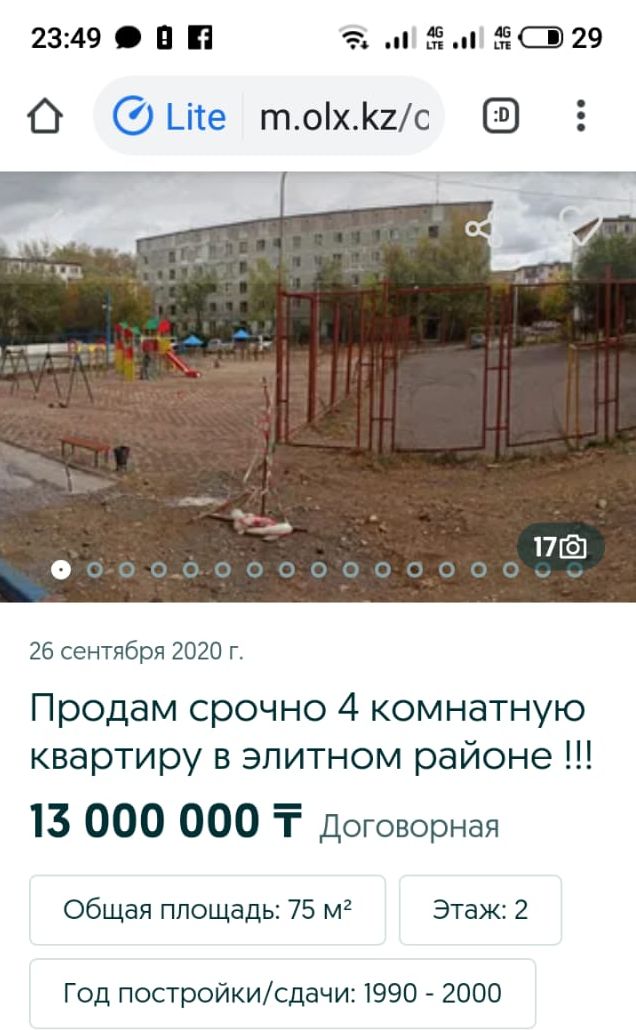Open the Lite mode info badge
636x1030 pixels.
click(168, 117)
